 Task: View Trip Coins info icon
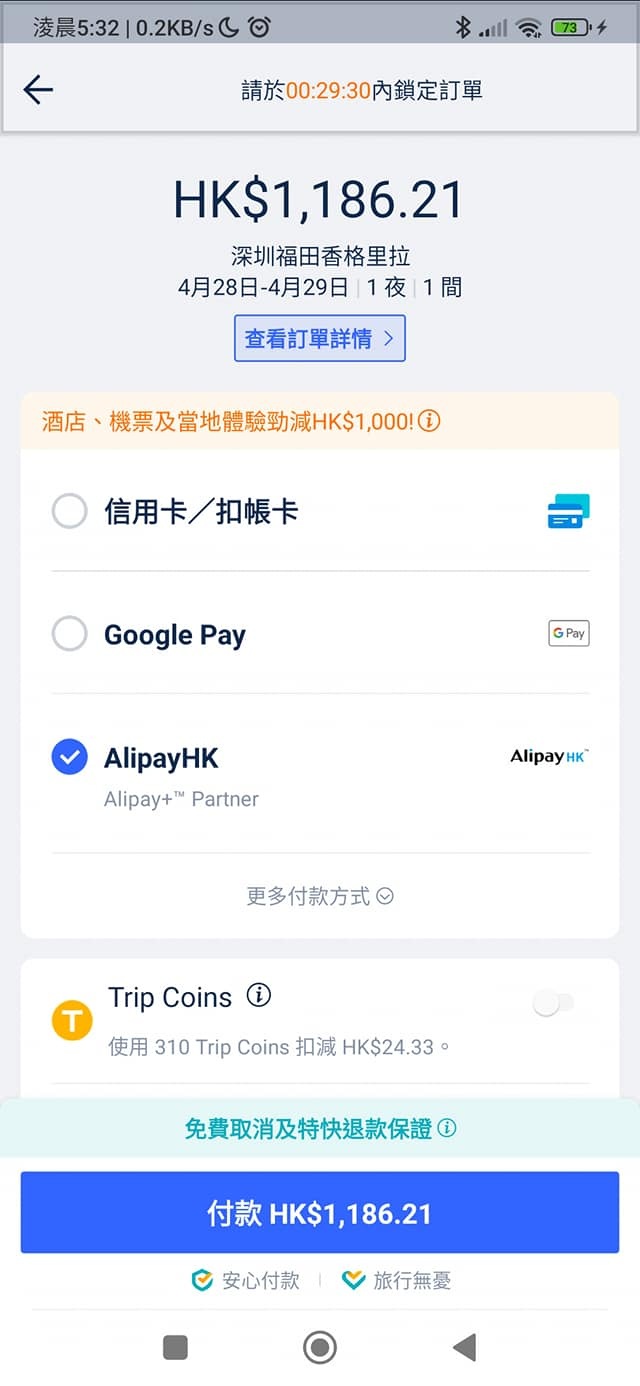[x=258, y=996]
